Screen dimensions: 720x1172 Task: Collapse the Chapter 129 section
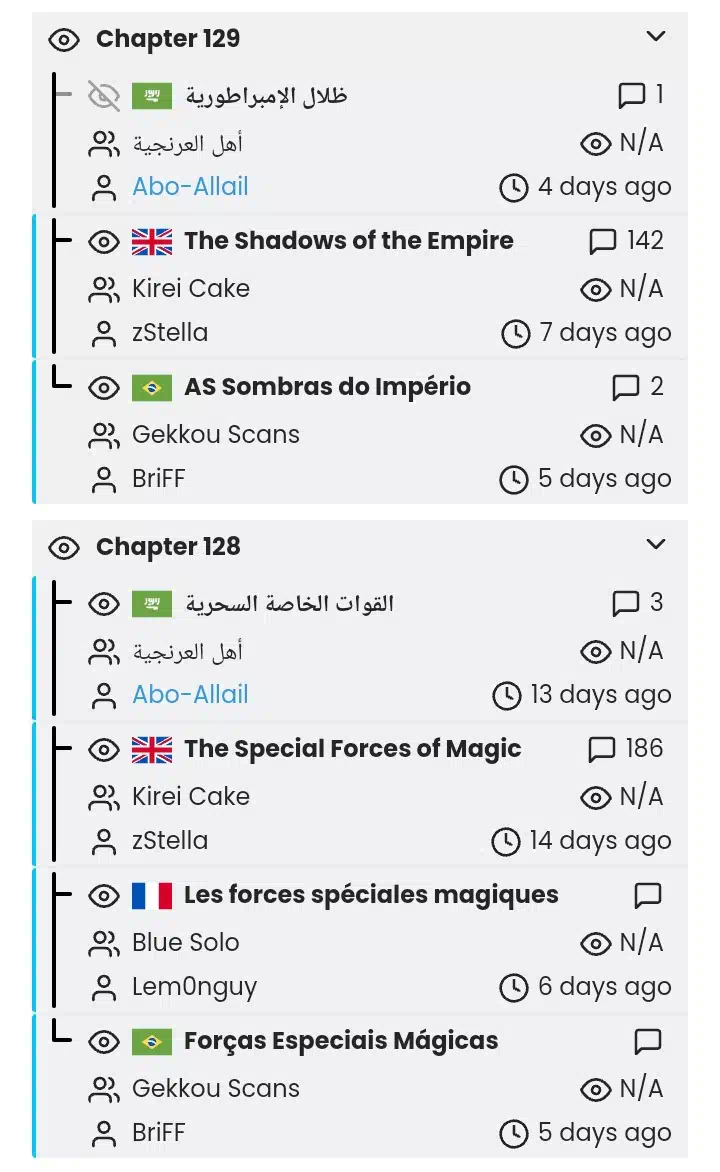click(655, 37)
